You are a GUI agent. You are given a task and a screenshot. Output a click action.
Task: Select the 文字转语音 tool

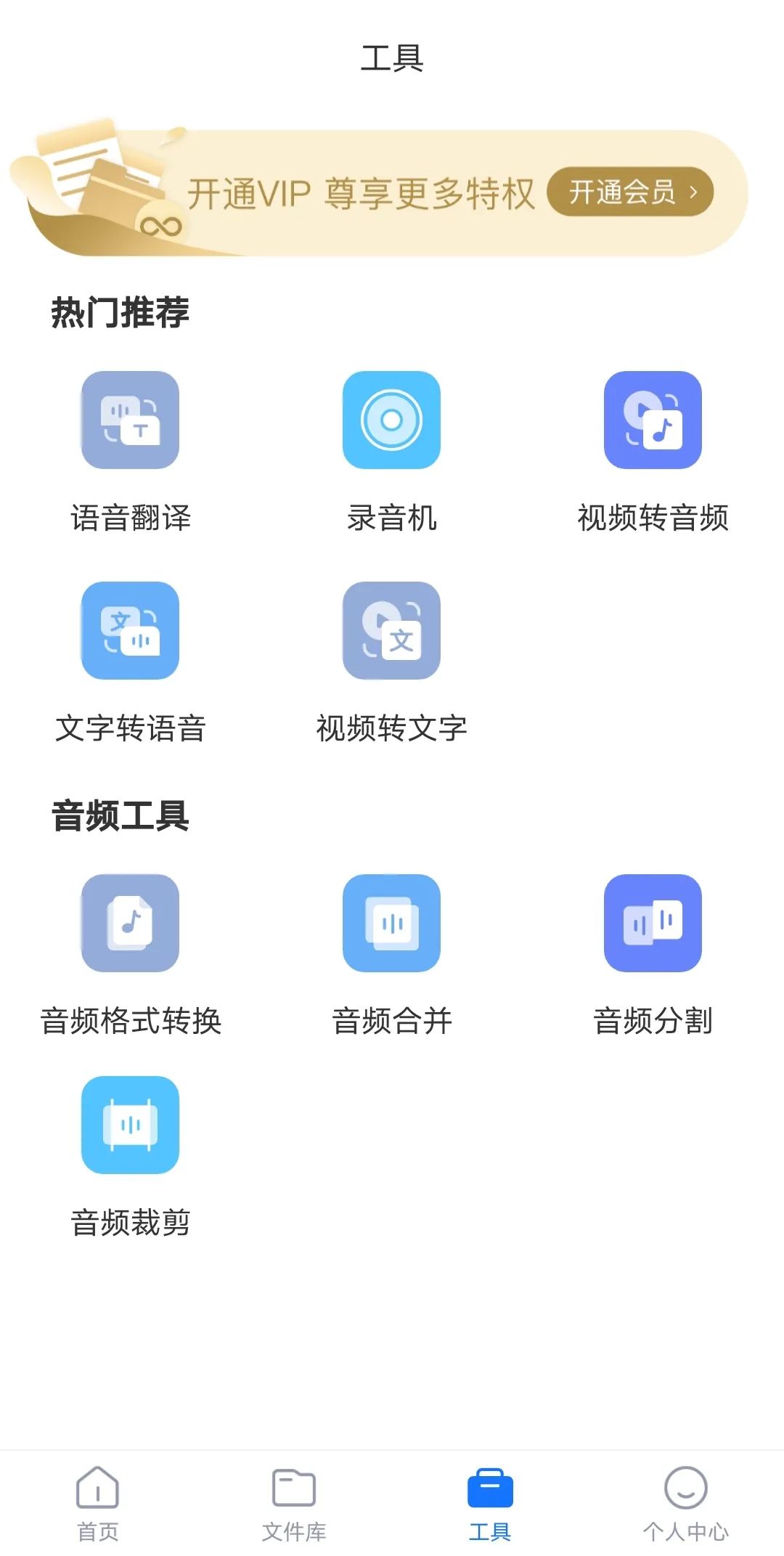131,631
